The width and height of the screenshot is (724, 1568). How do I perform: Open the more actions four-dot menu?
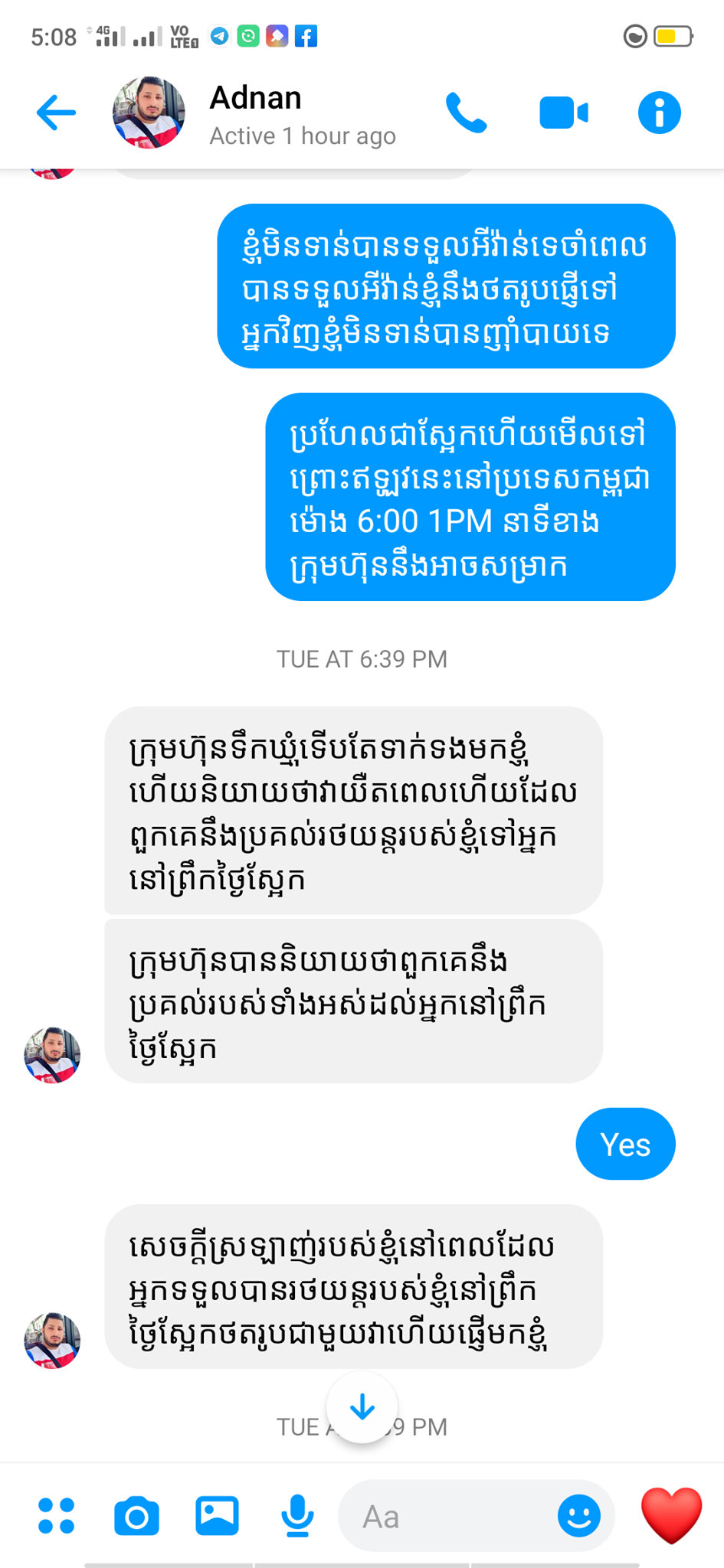click(x=57, y=1516)
